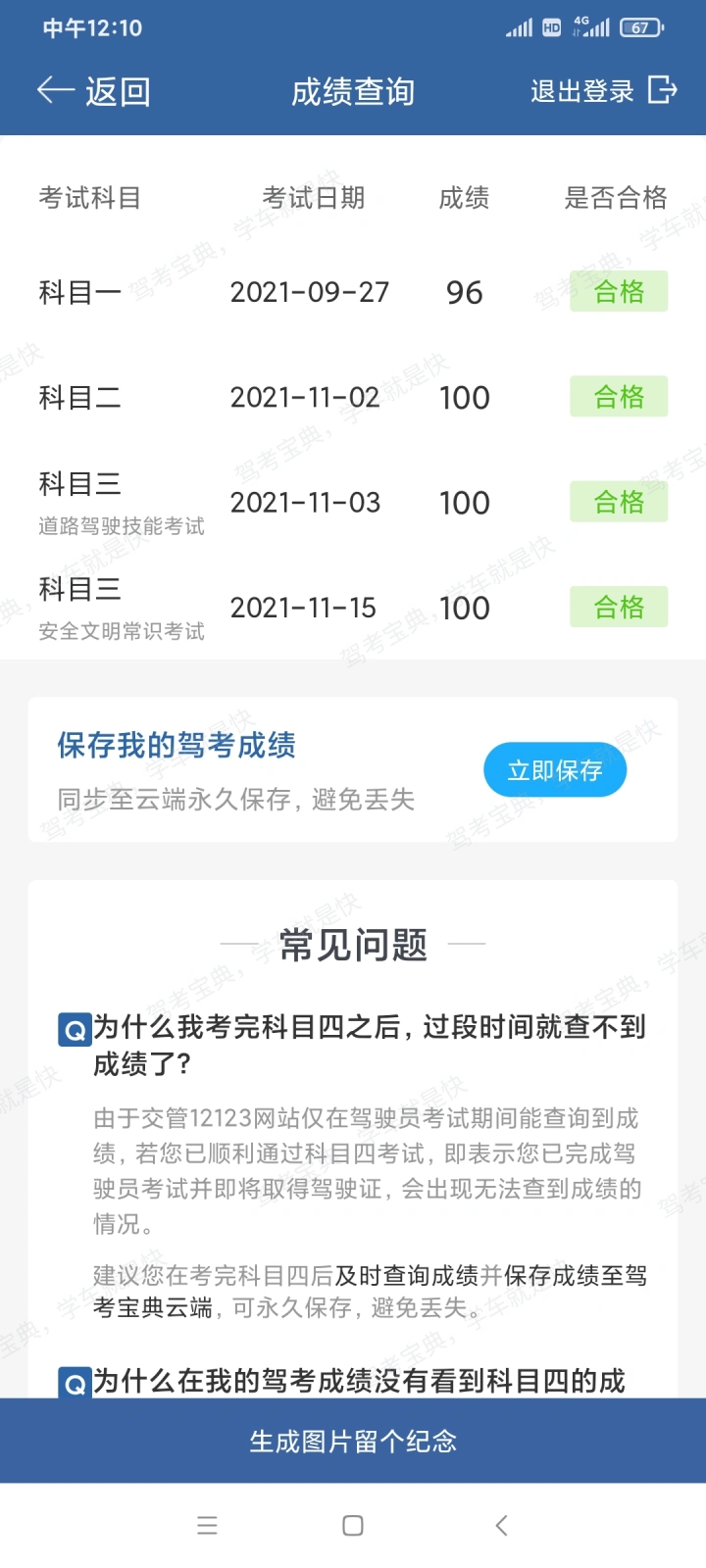Generate a keepsake image with 生成图片留个纪念
Viewport: 706px width, 1568px height.
pyautogui.click(x=353, y=1441)
